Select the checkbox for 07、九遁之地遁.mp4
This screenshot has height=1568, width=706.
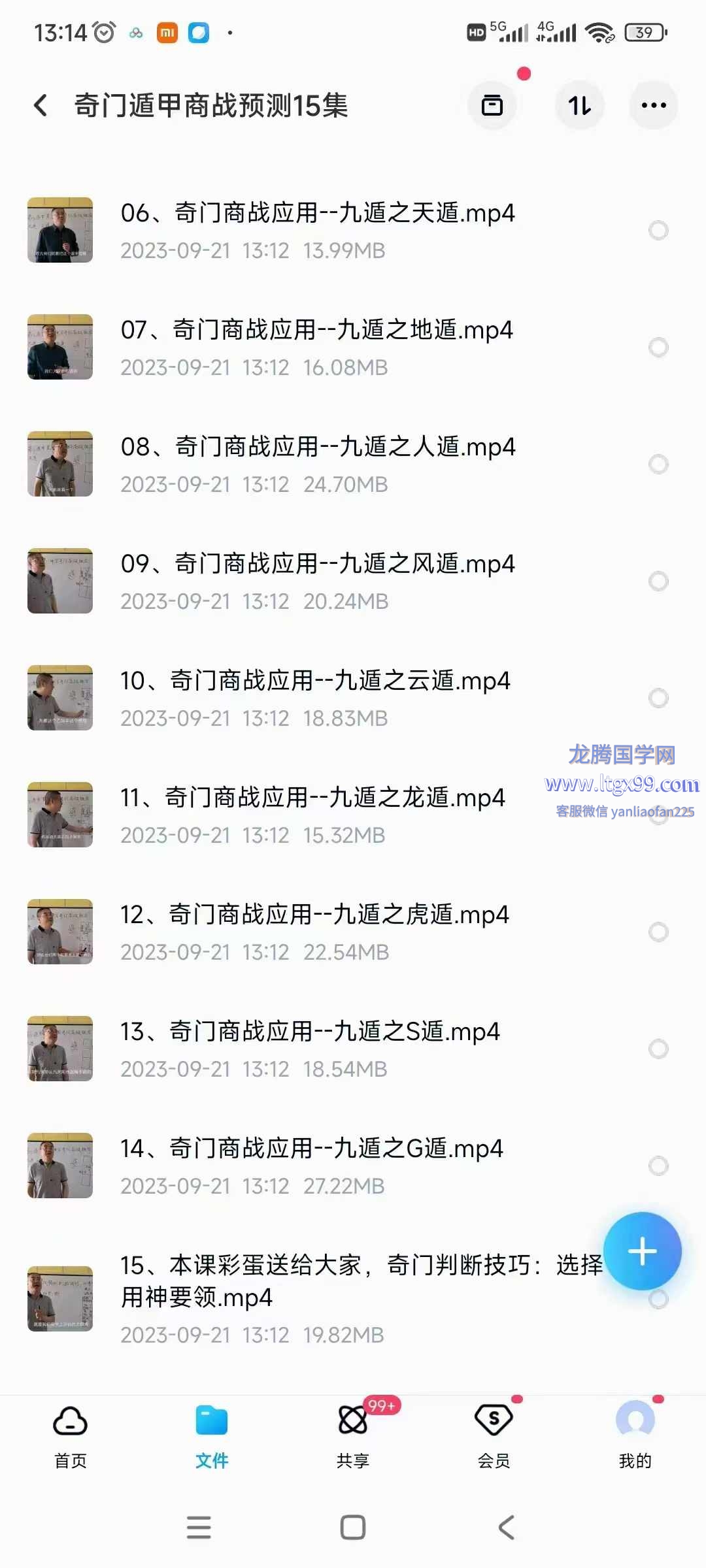pos(658,347)
